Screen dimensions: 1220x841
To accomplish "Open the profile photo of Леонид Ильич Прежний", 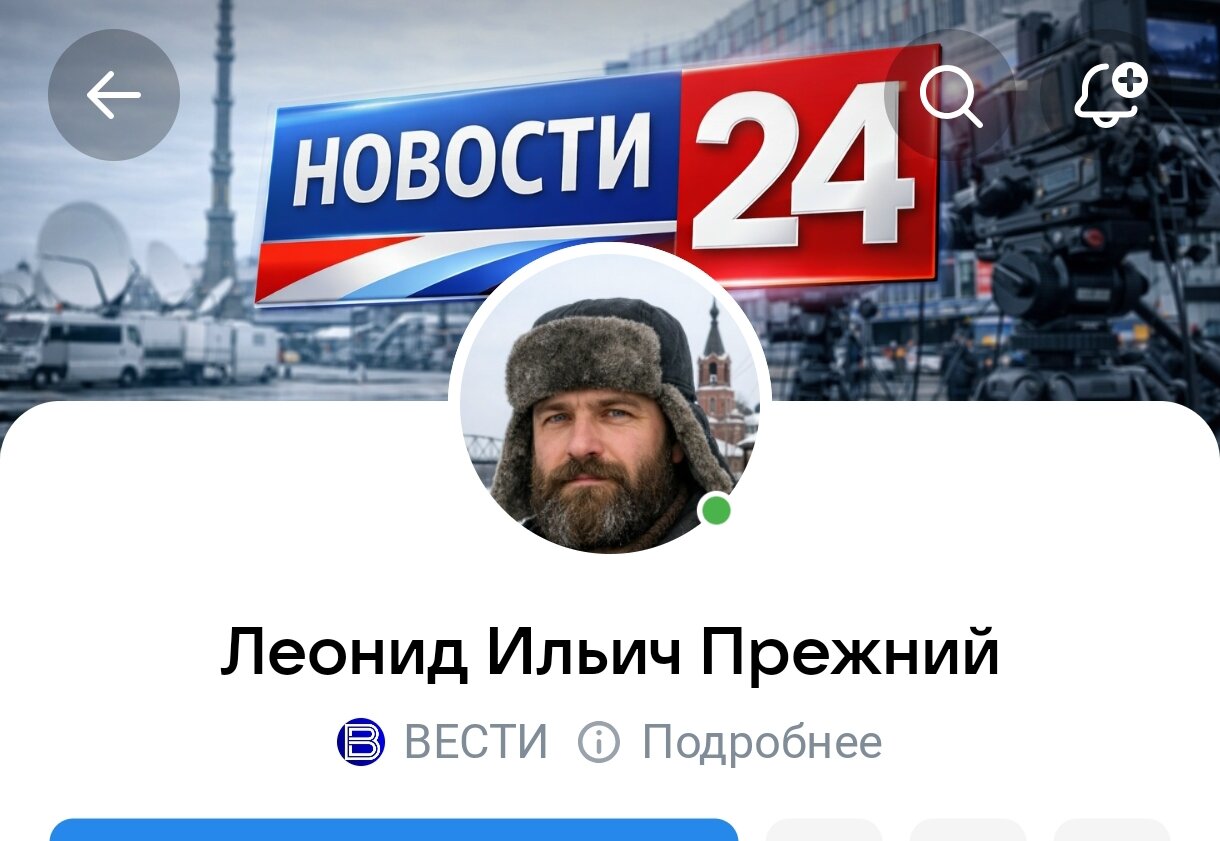I will tap(609, 402).
